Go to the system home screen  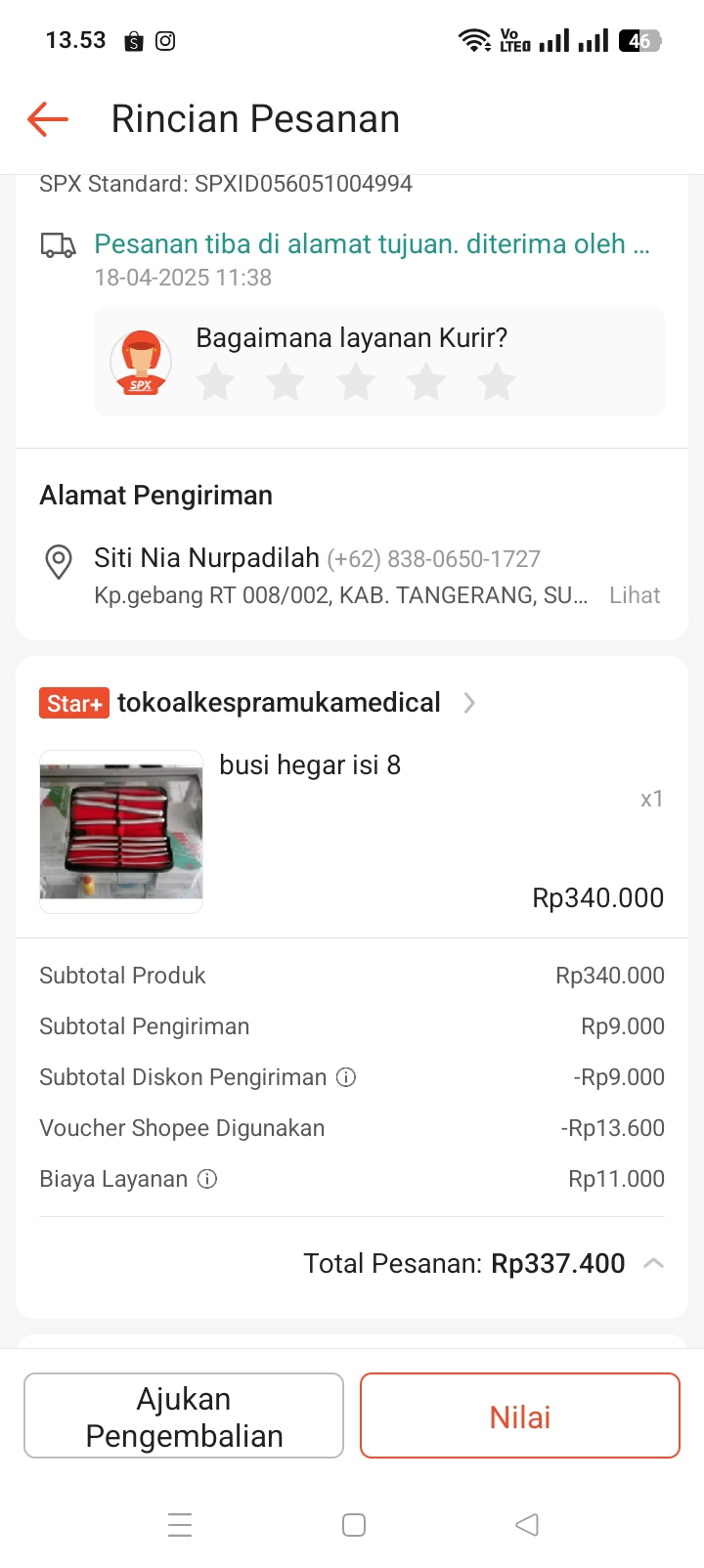(x=354, y=1525)
